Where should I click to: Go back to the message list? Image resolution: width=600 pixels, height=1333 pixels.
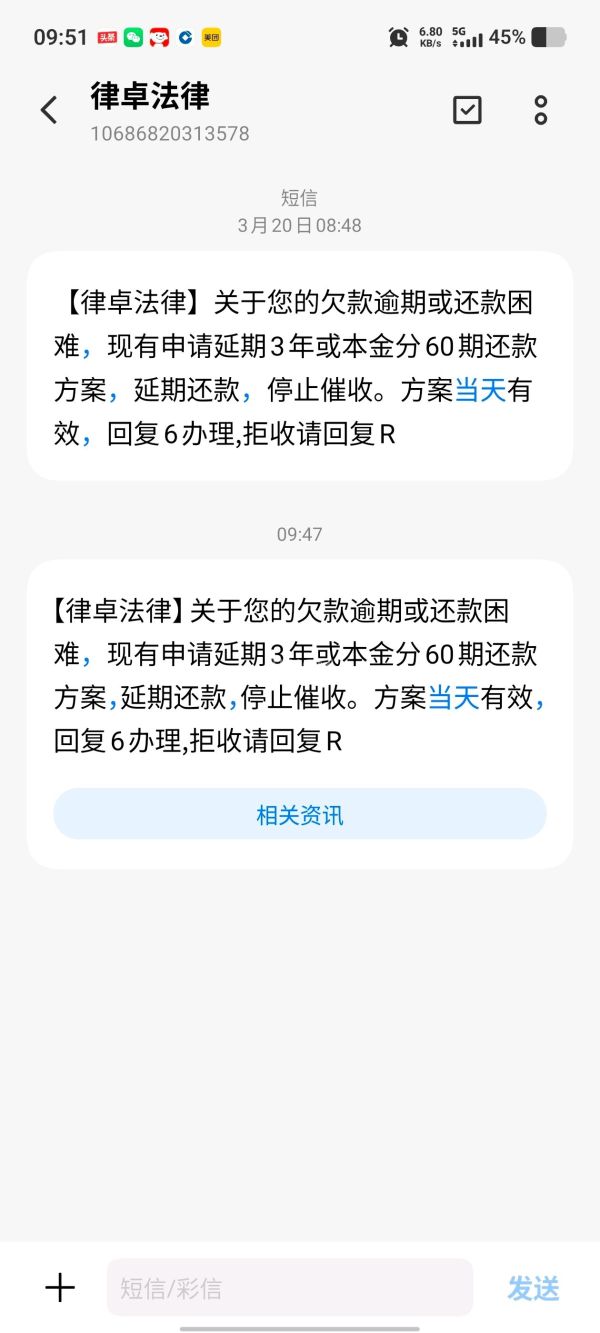pos(49,110)
